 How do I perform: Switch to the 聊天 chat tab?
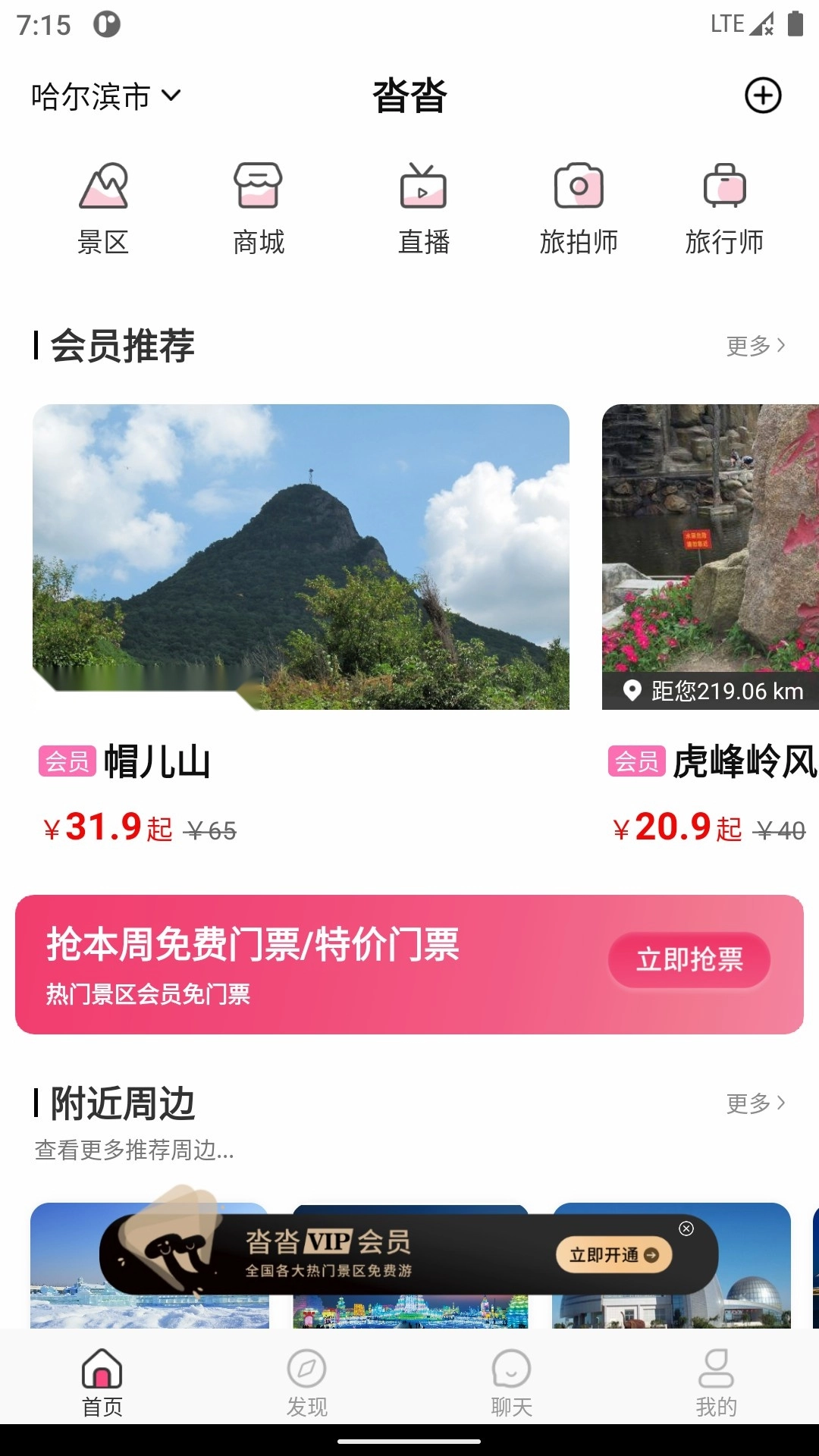512,1382
